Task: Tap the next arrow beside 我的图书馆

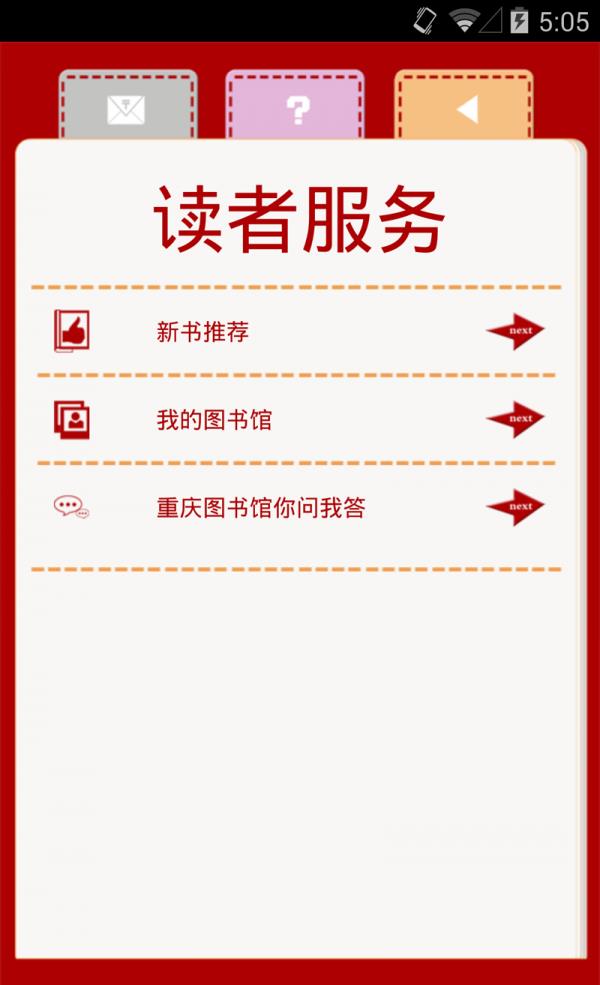Action: pyautogui.click(x=516, y=419)
